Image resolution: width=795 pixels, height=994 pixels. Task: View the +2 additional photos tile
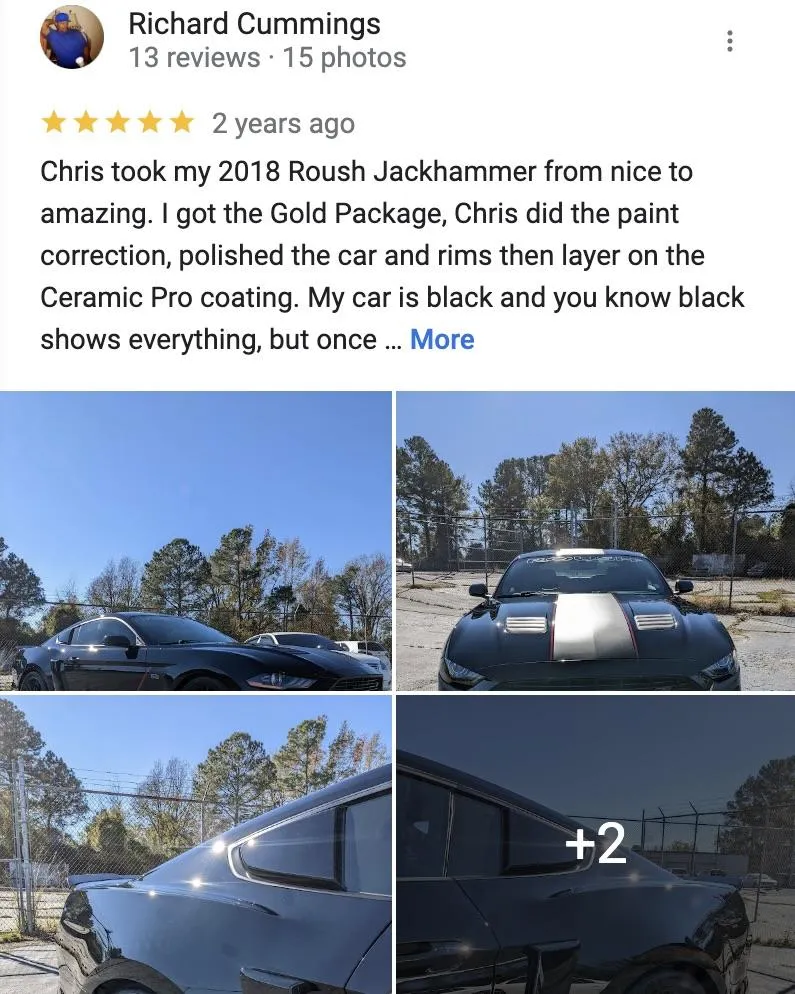(595, 845)
